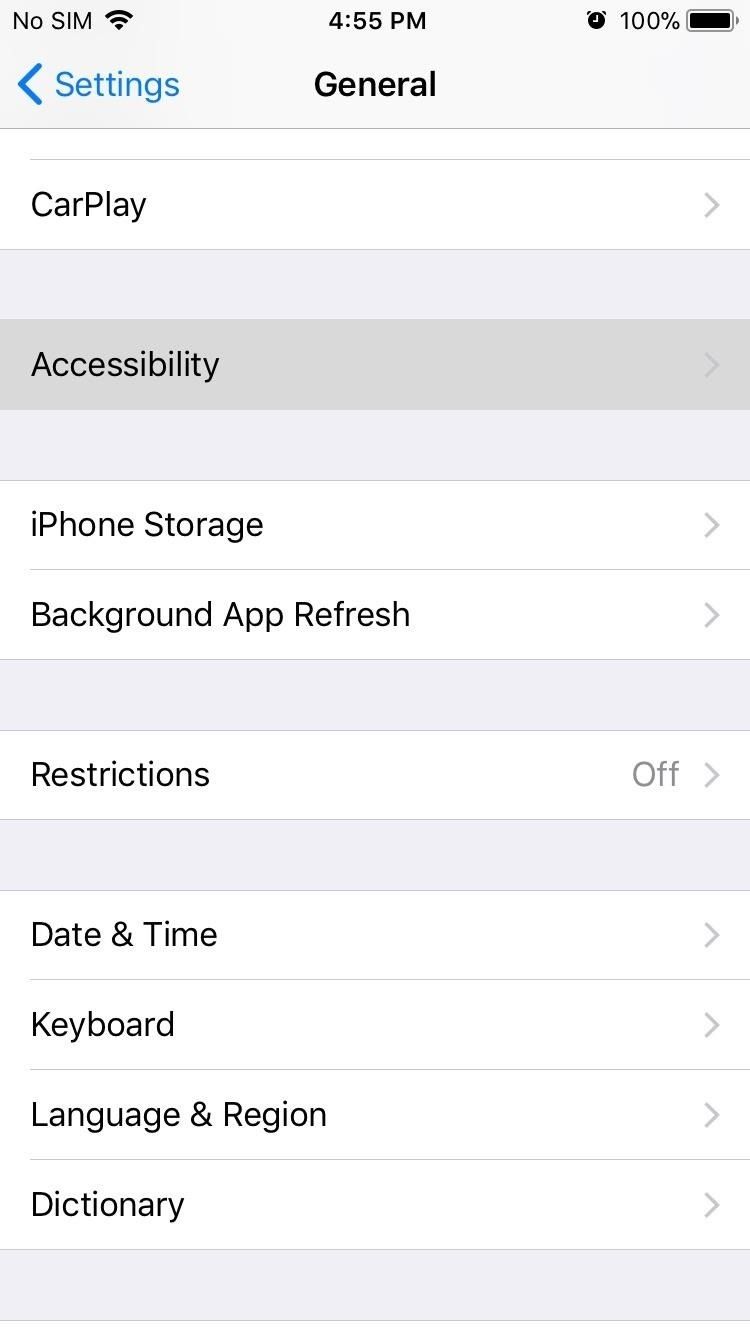Tap the 4:55 PM clock display
Viewport: 750px width, 1334px height.
(377, 19)
